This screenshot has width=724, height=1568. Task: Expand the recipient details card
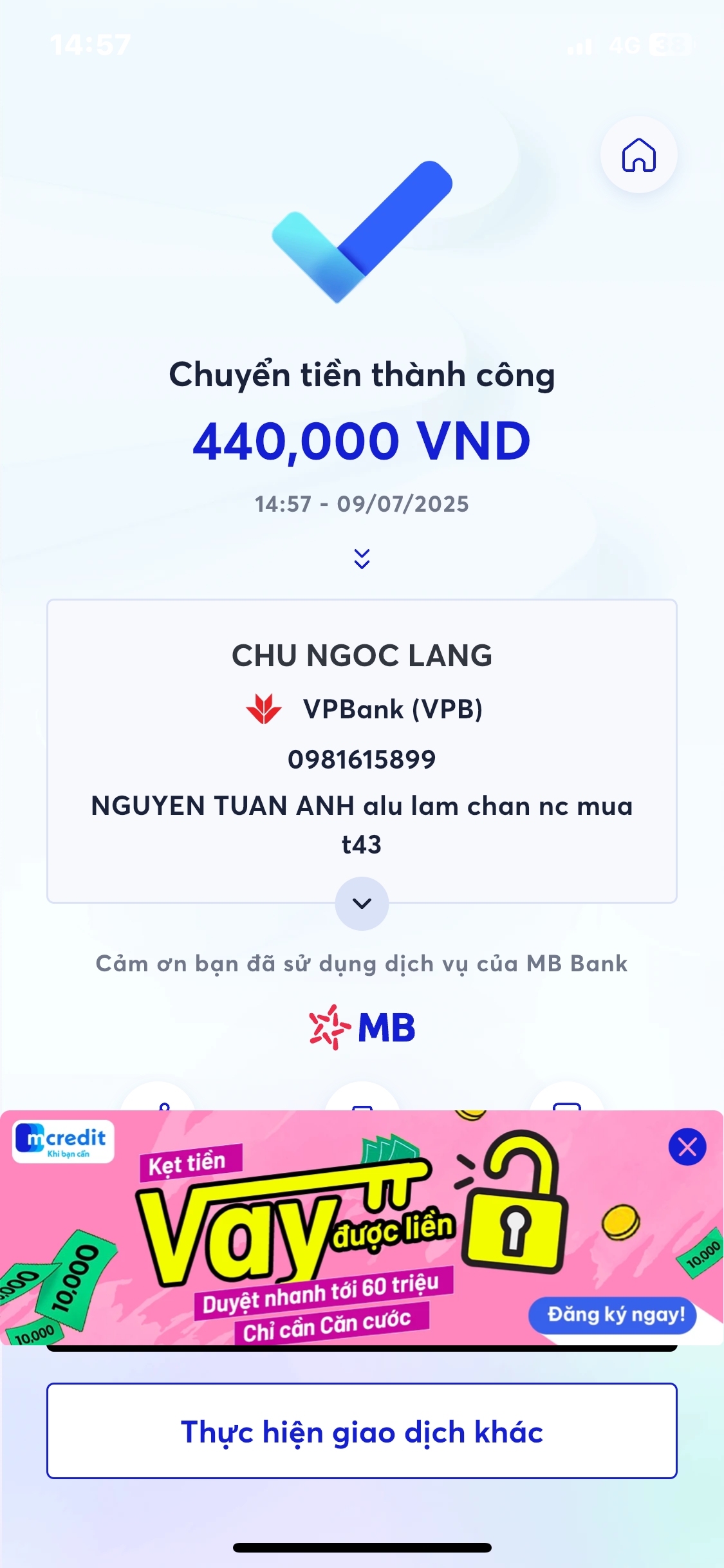tap(362, 903)
